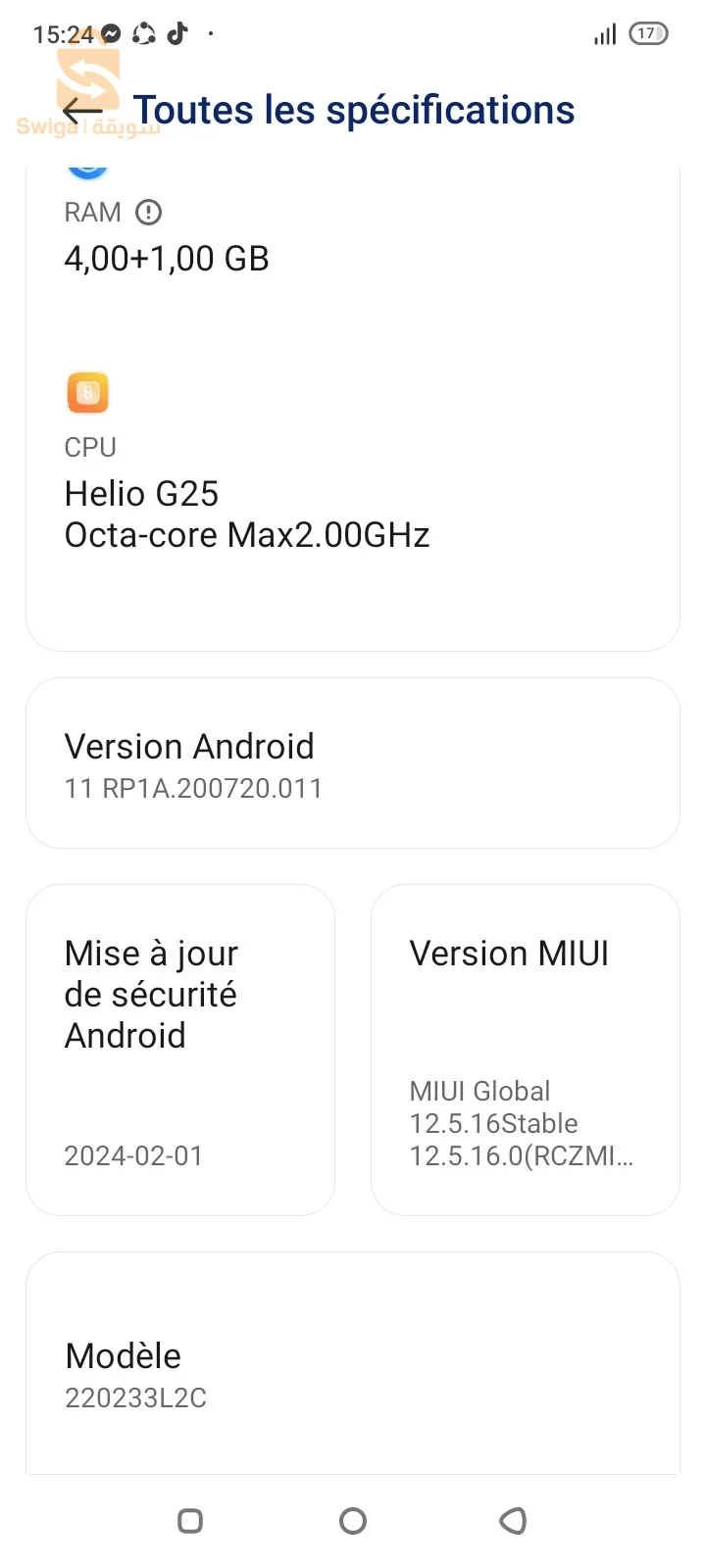706x1568 pixels.
Task: Go to the system home screen
Action: click(x=352, y=1521)
